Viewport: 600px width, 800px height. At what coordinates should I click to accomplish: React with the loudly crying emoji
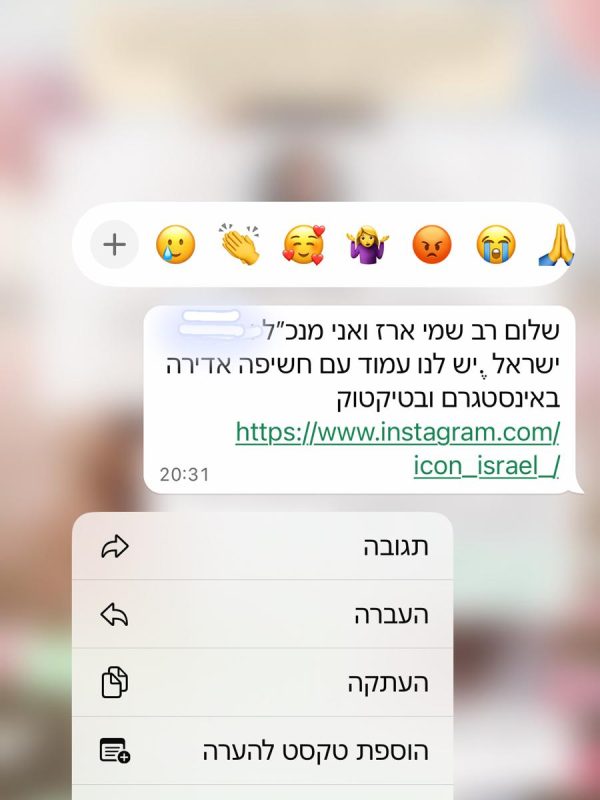[496, 244]
